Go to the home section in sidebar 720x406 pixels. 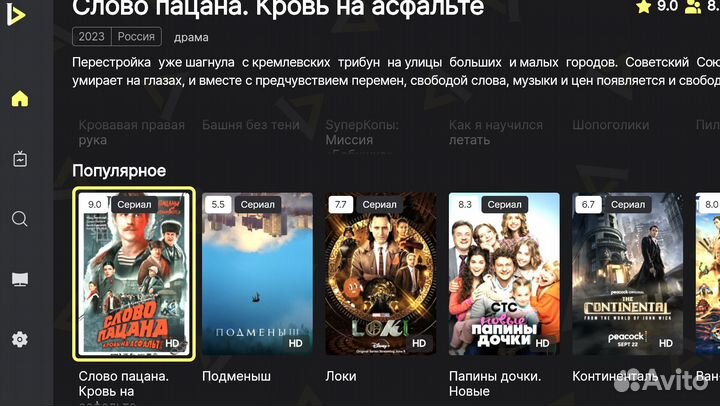19,98
